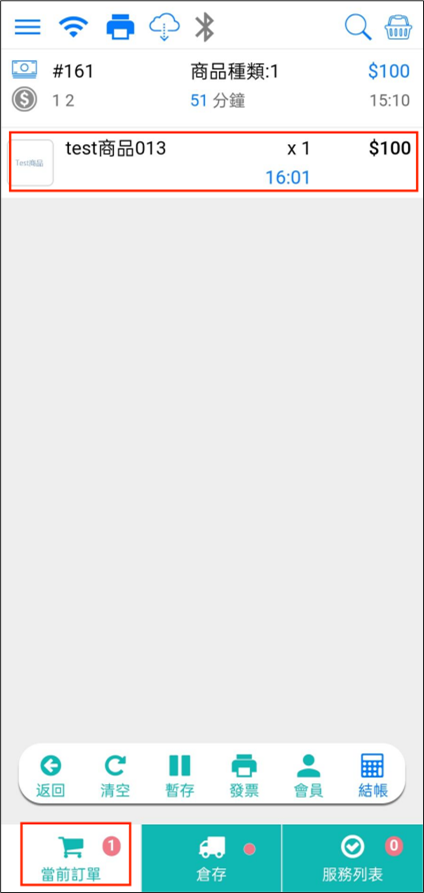The image size is (424, 893).
Task: Switch to the 倉存 tab
Action: tap(211, 858)
